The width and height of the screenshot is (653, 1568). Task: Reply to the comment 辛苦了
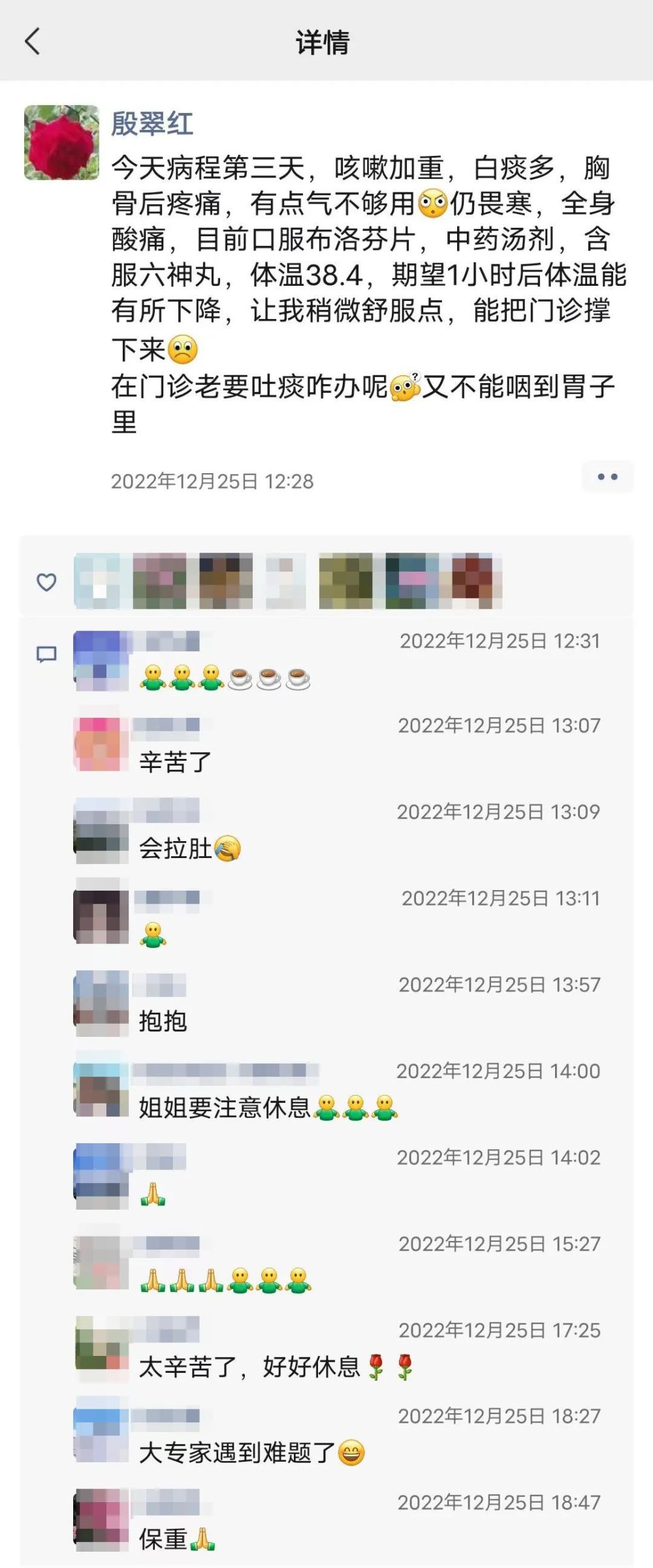point(175,761)
